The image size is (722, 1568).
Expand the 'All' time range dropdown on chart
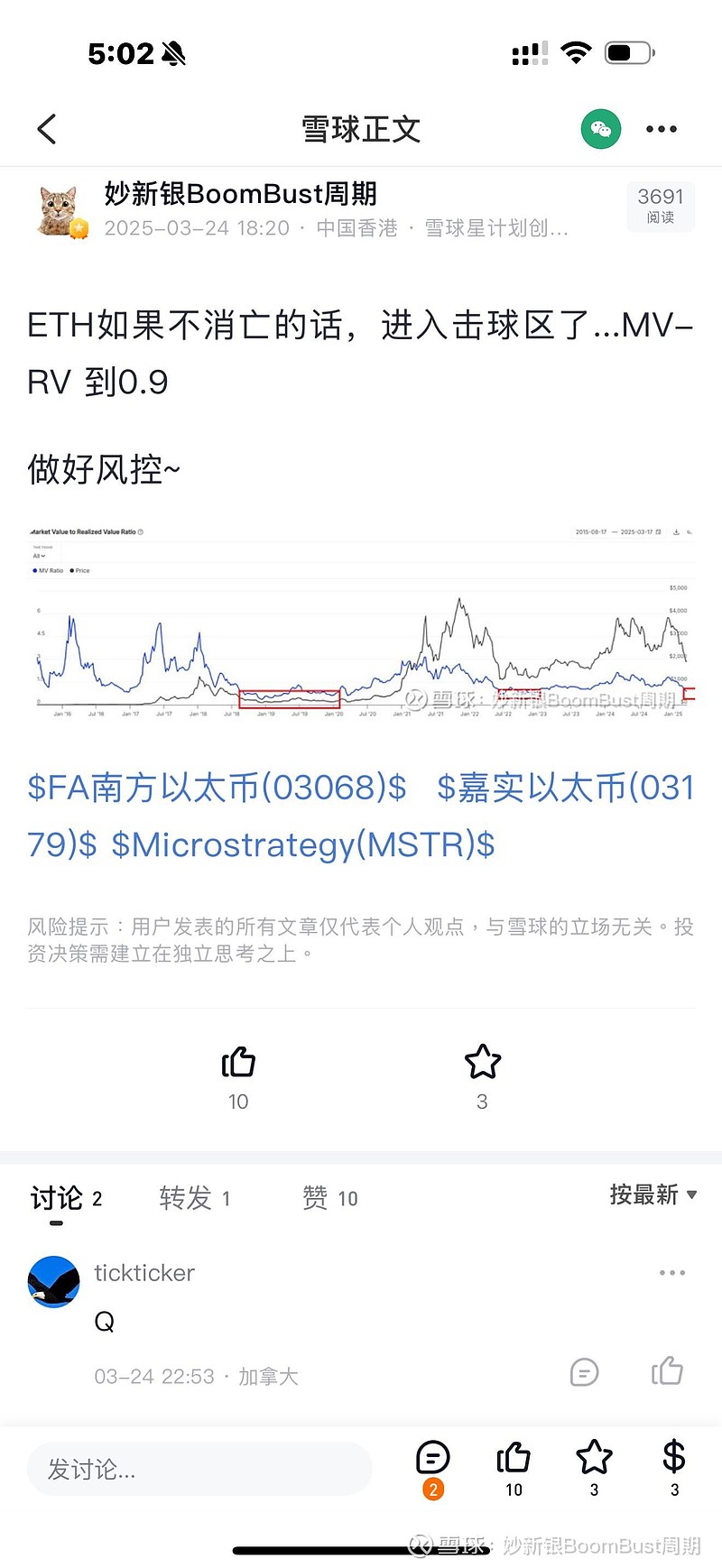pyautogui.click(x=38, y=556)
